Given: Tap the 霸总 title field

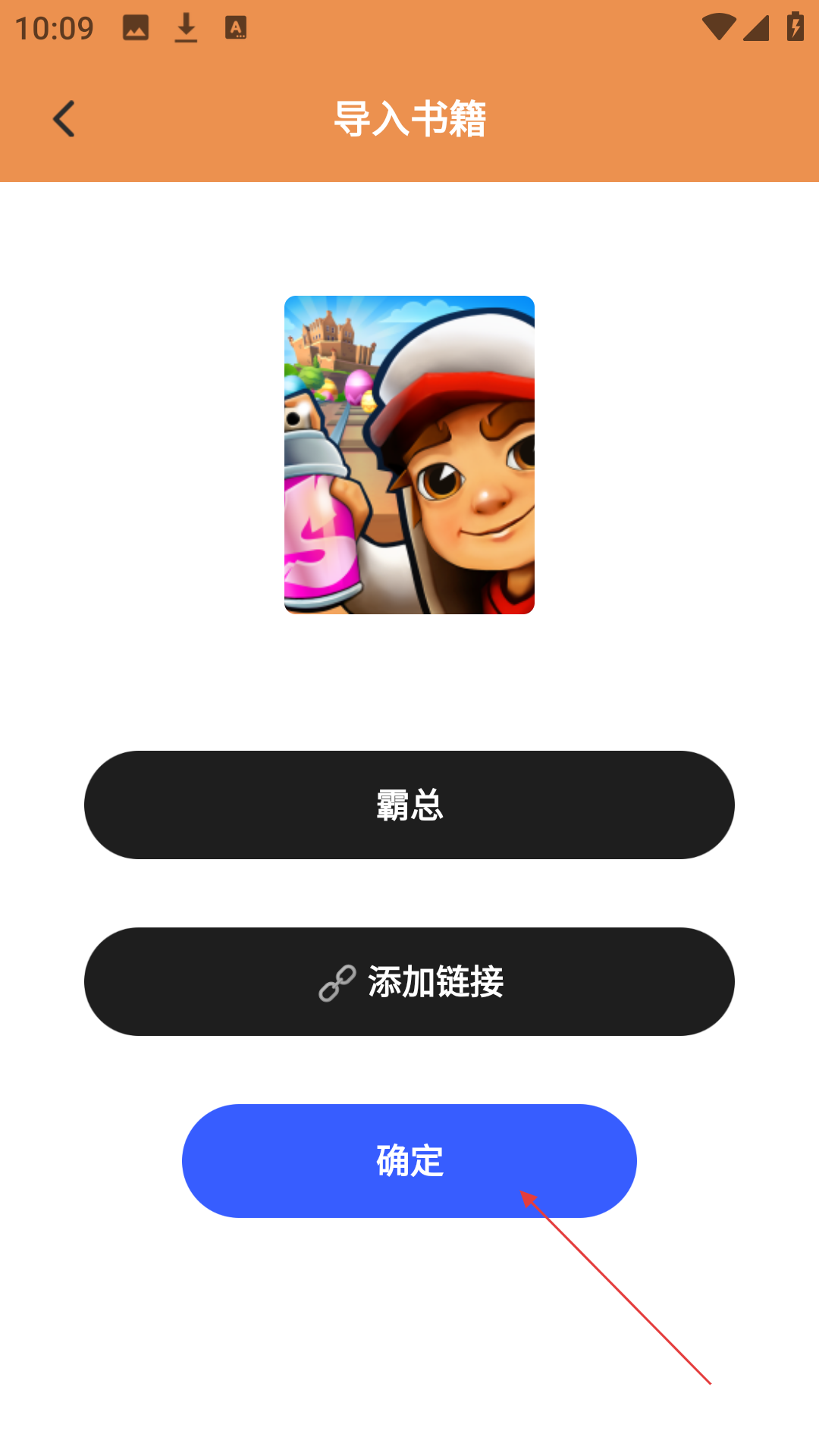Looking at the screenshot, I should click(409, 805).
